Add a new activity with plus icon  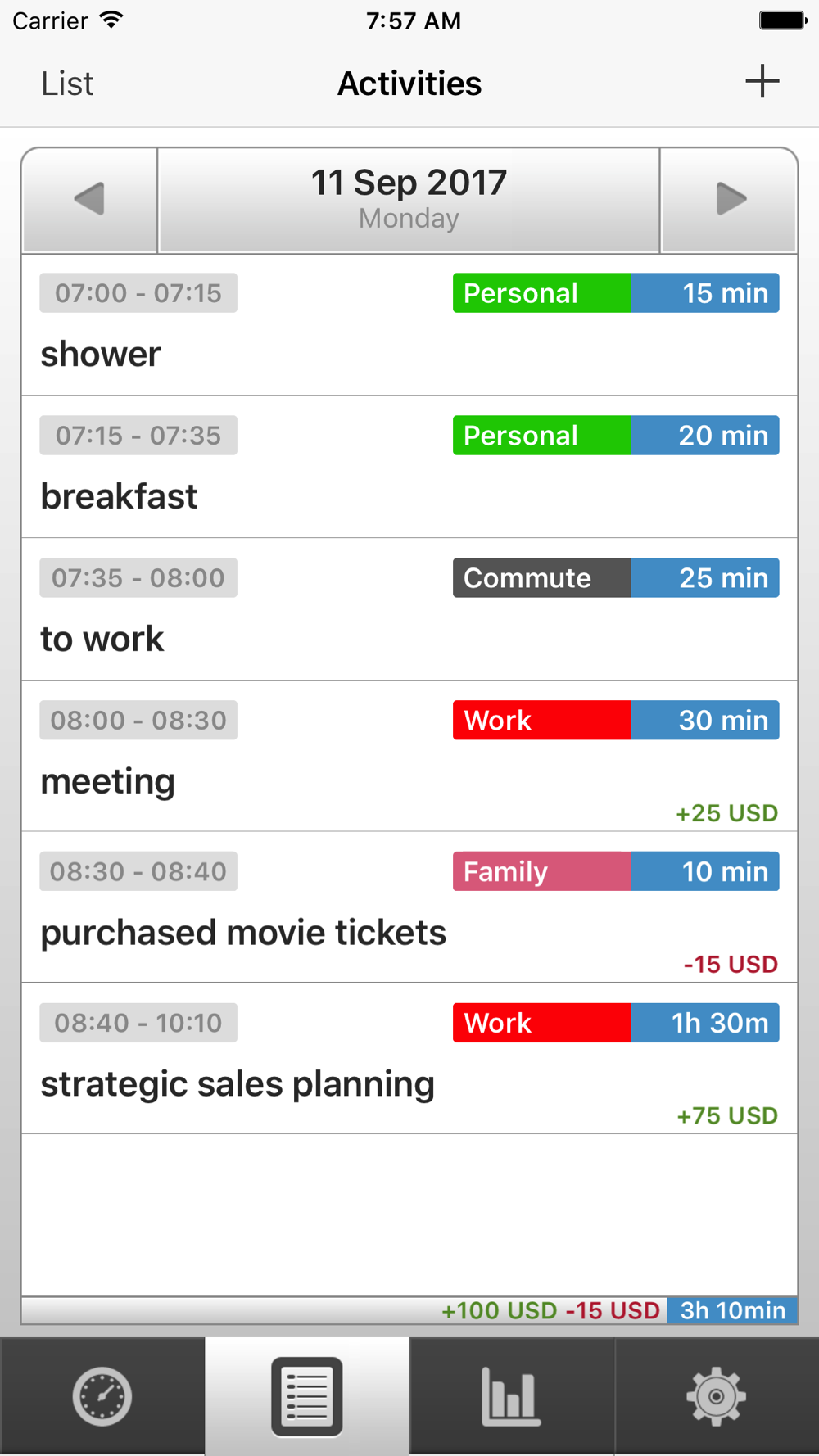coord(762,82)
